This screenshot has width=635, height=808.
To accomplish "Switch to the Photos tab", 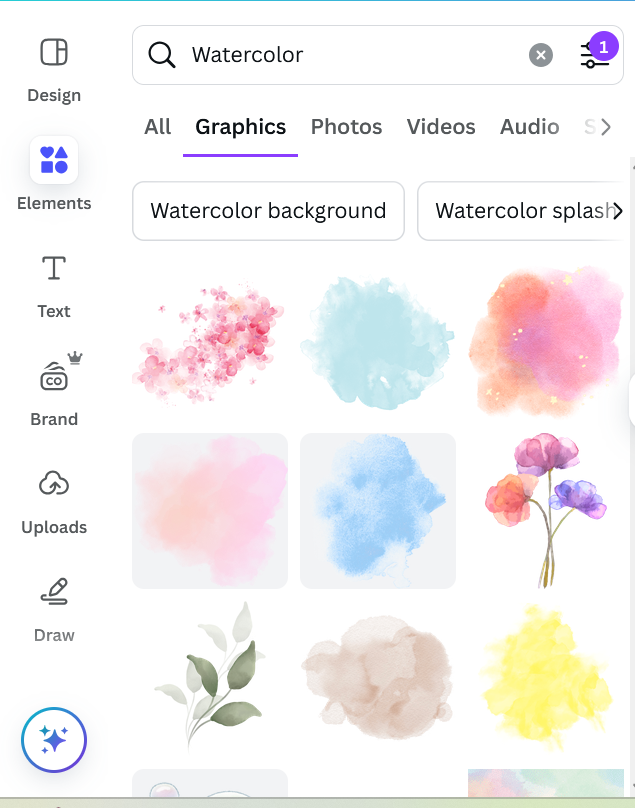I will (346, 127).
